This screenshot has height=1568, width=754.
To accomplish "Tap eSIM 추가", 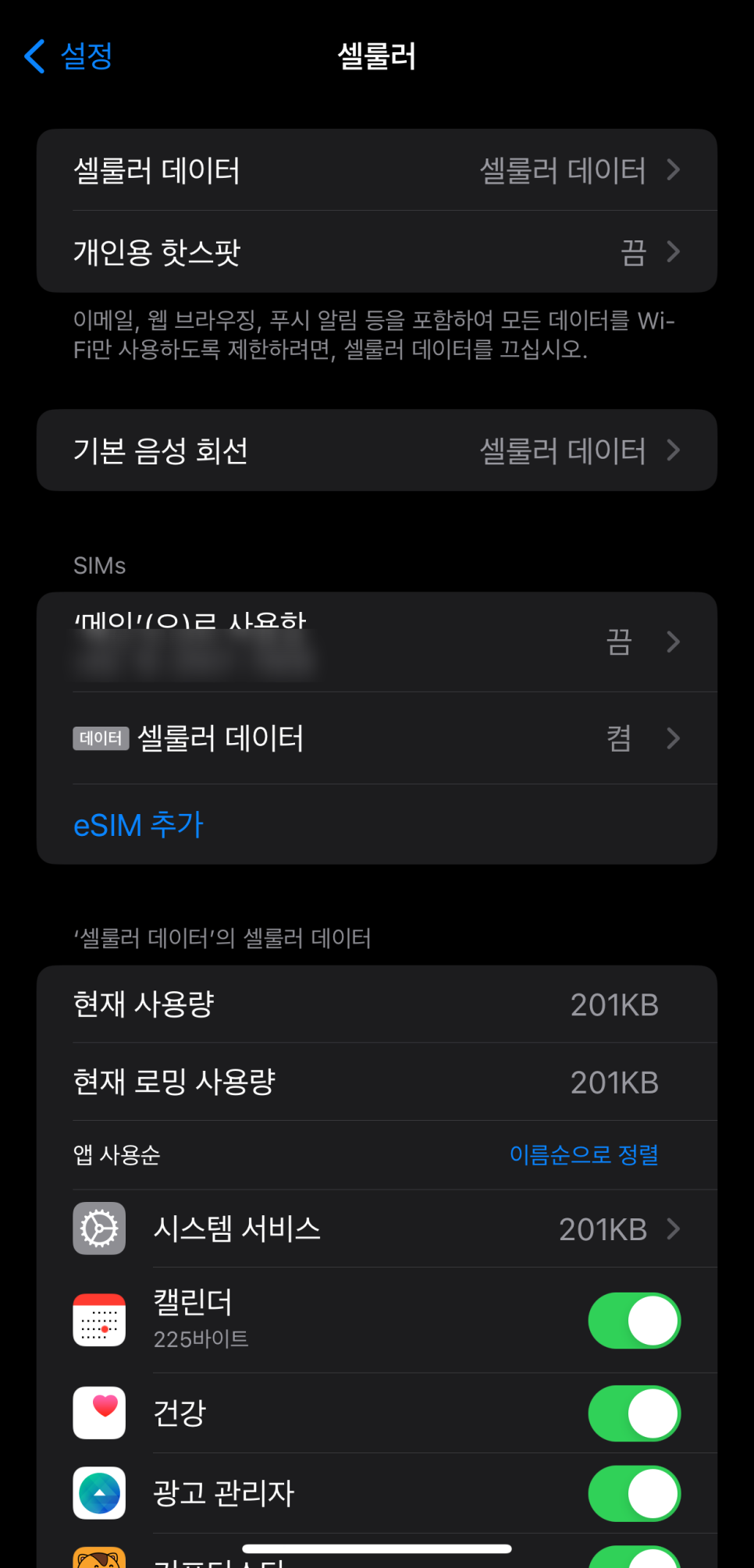I will pos(139,825).
